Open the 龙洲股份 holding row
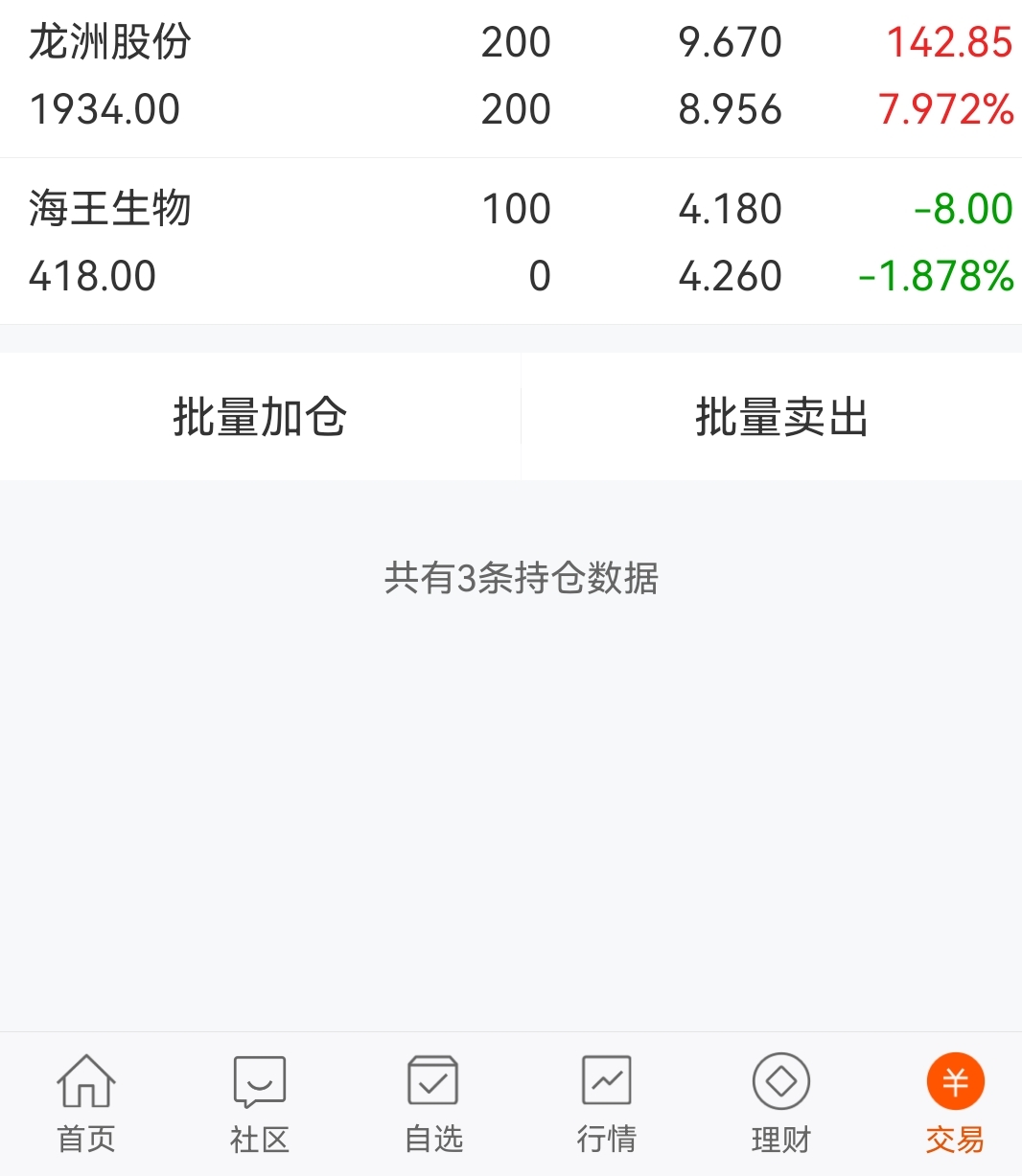The image size is (1022, 1176). pos(511,77)
